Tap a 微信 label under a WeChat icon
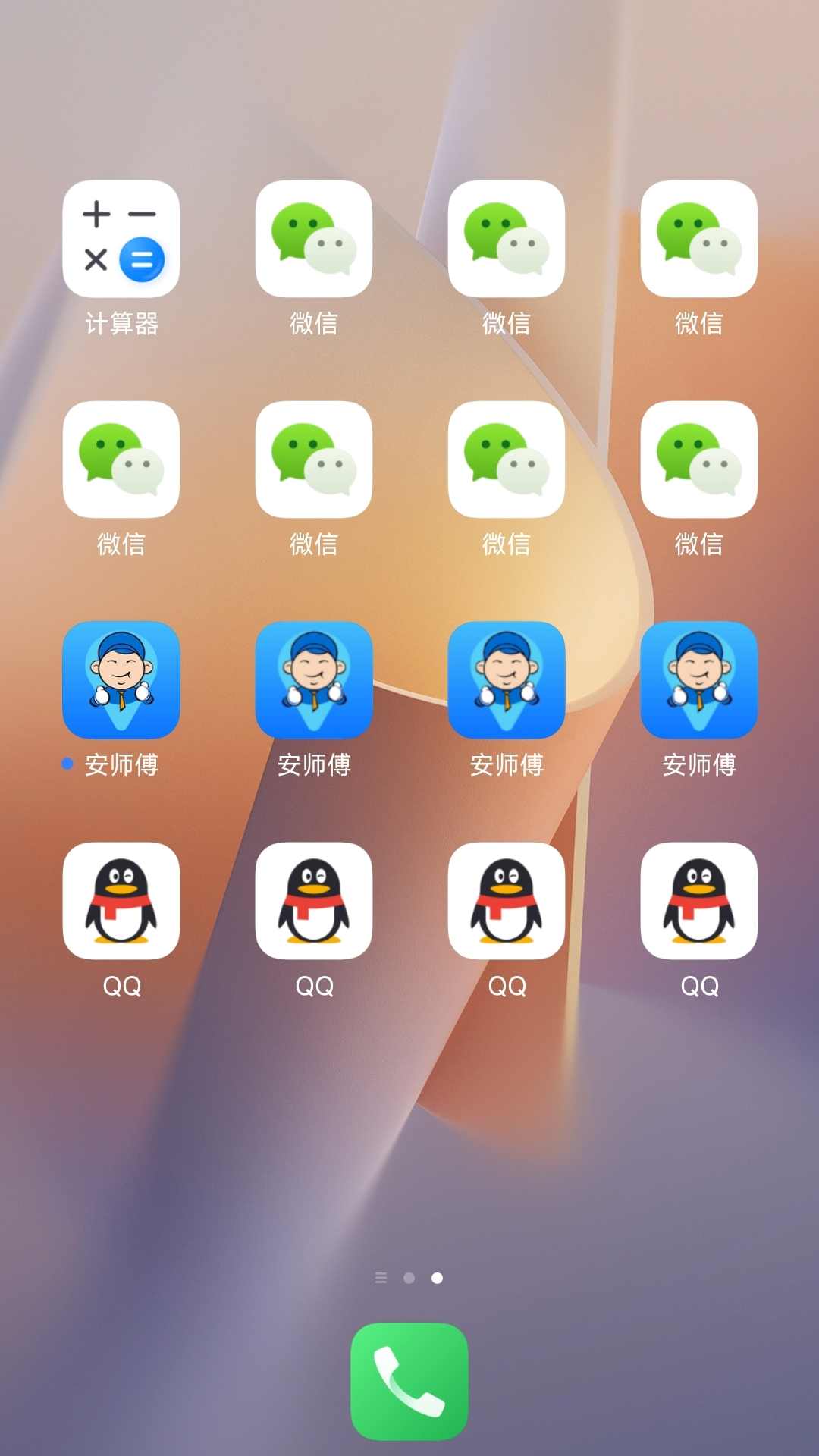 click(x=314, y=323)
